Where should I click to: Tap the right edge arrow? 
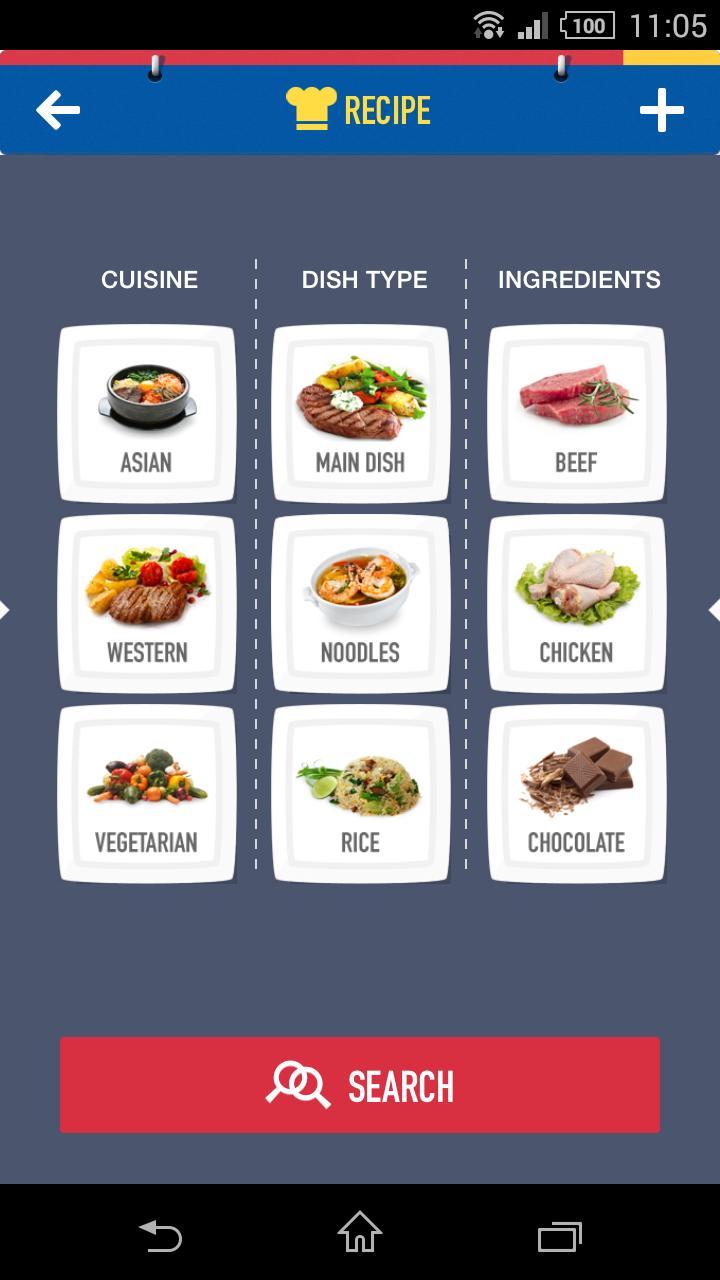tap(713, 609)
